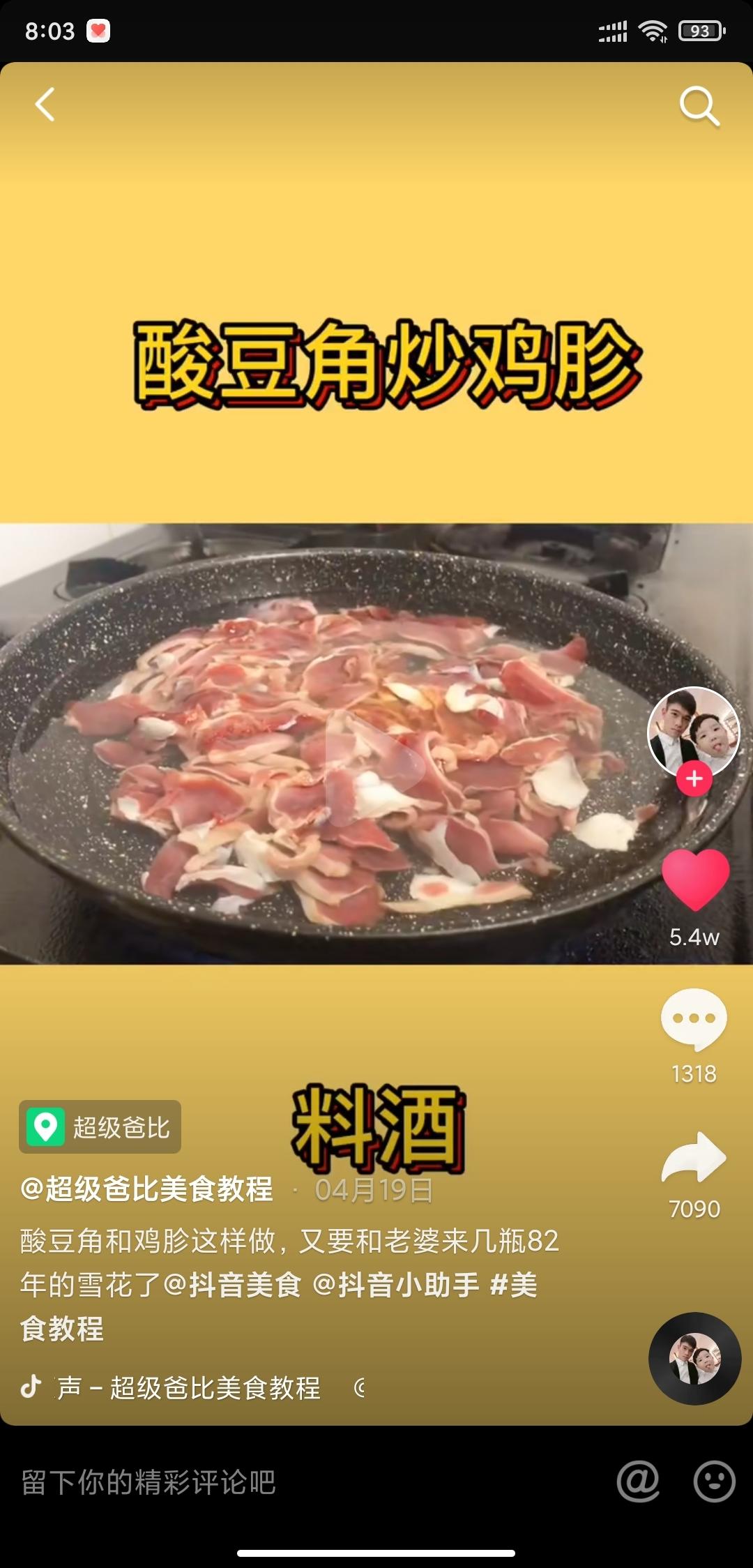The width and height of the screenshot is (753, 1568).
Task: Open the @抖音小助手 mention
Action: [396, 1285]
